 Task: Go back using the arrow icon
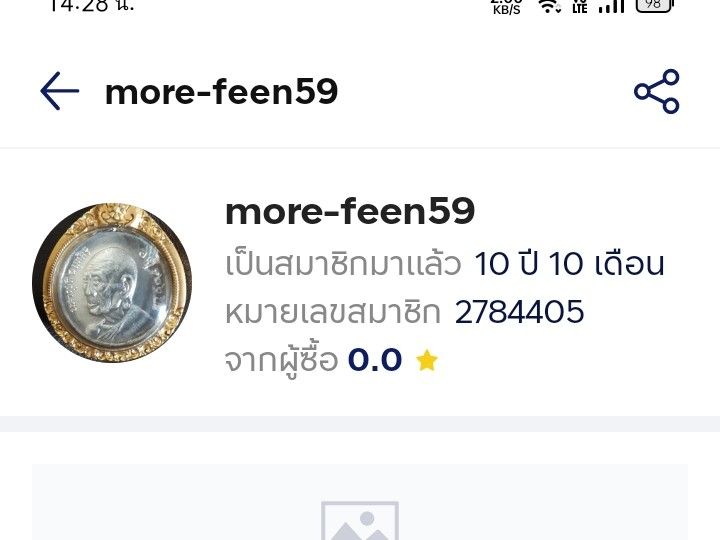click(59, 92)
